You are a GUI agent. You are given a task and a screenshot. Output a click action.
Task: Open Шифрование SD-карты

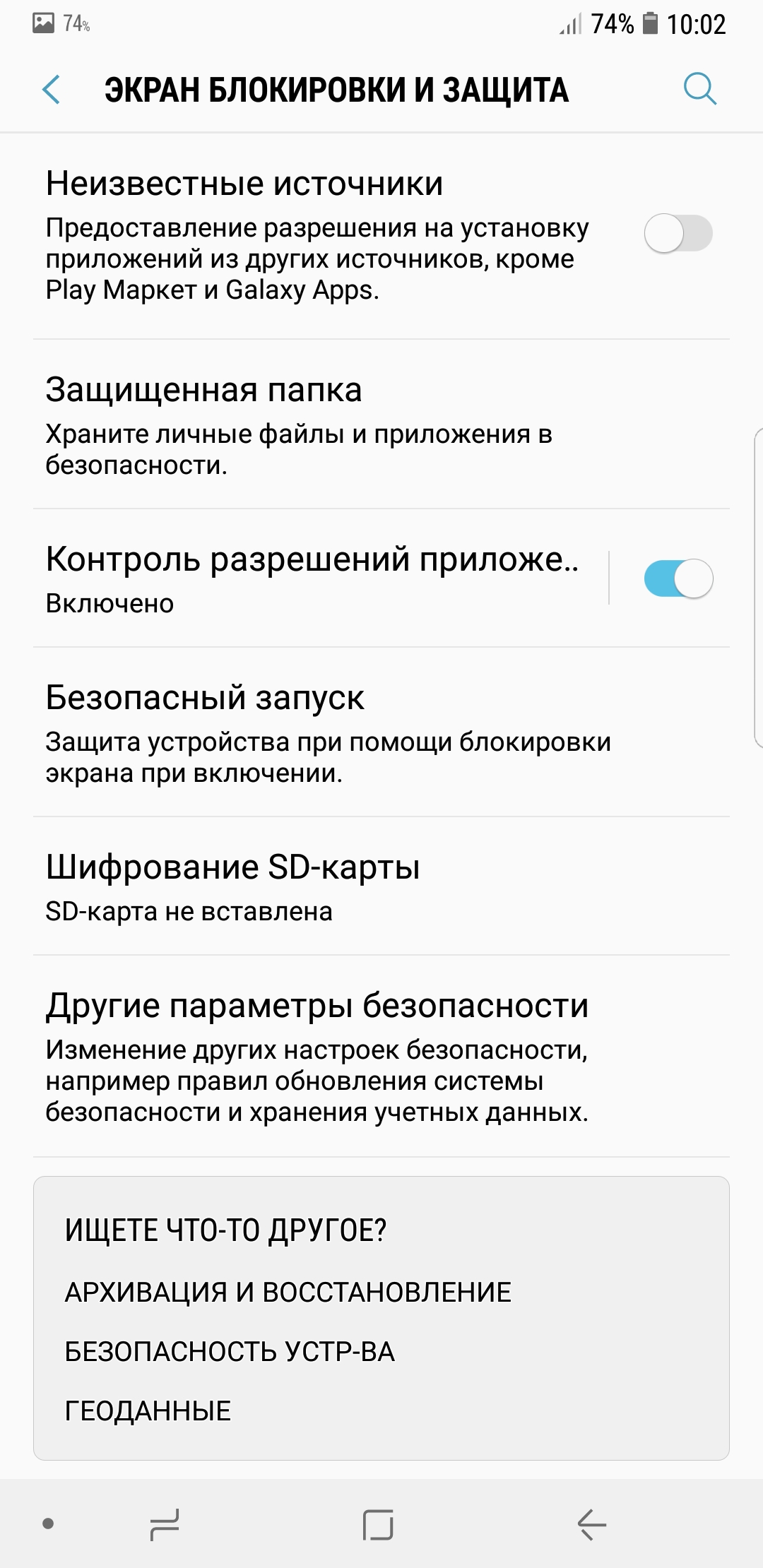[381, 886]
